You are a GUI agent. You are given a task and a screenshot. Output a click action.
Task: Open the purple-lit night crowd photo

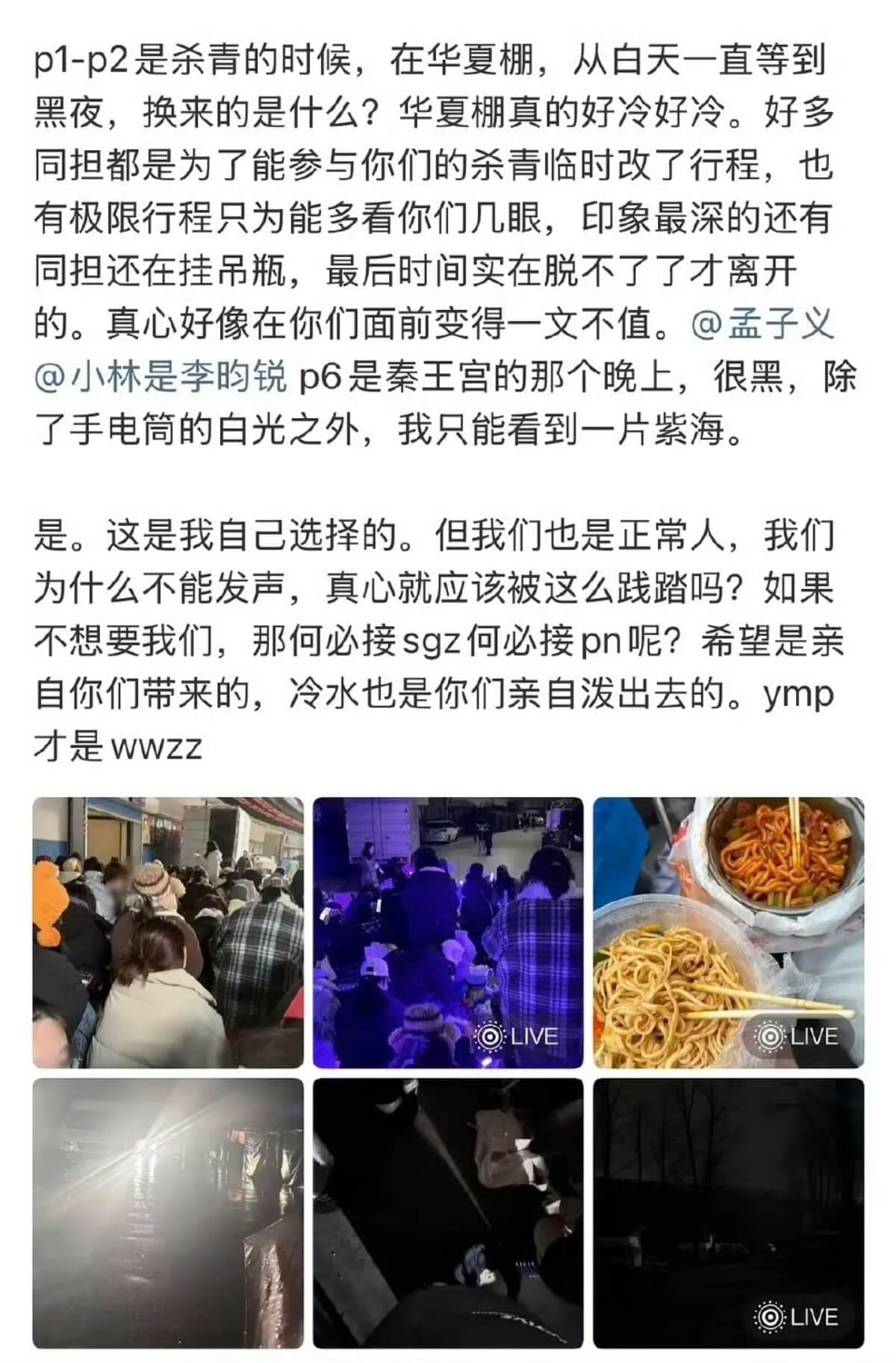tap(447, 932)
